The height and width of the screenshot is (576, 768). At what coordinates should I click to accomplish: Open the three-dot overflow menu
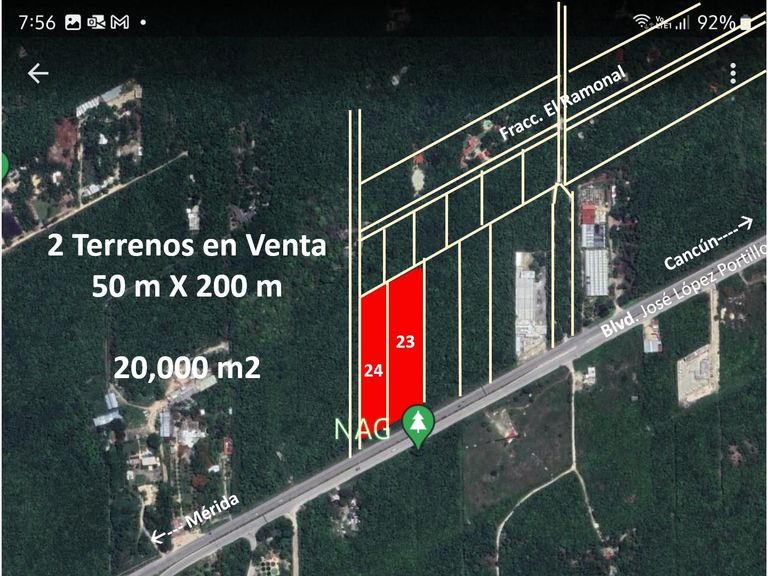click(x=733, y=73)
